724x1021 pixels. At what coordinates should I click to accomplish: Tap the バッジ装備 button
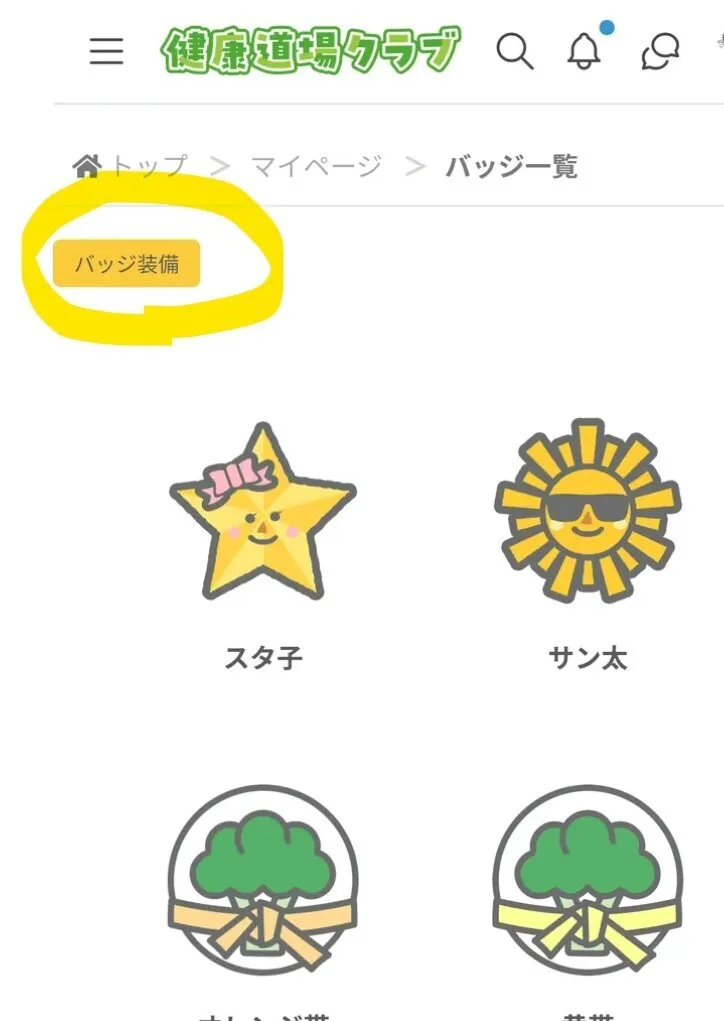(x=127, y=264)
